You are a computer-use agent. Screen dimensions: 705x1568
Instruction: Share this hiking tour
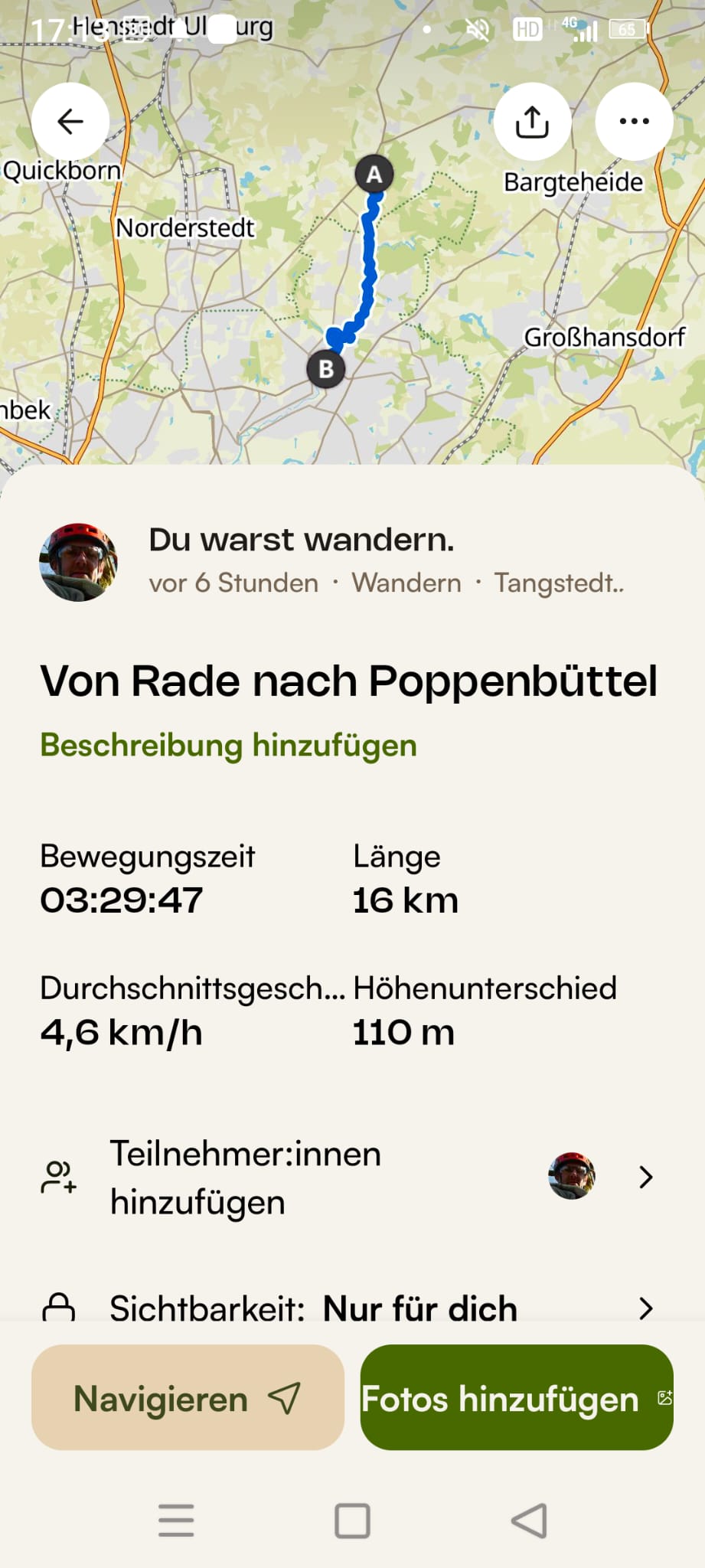pos(532,121)
